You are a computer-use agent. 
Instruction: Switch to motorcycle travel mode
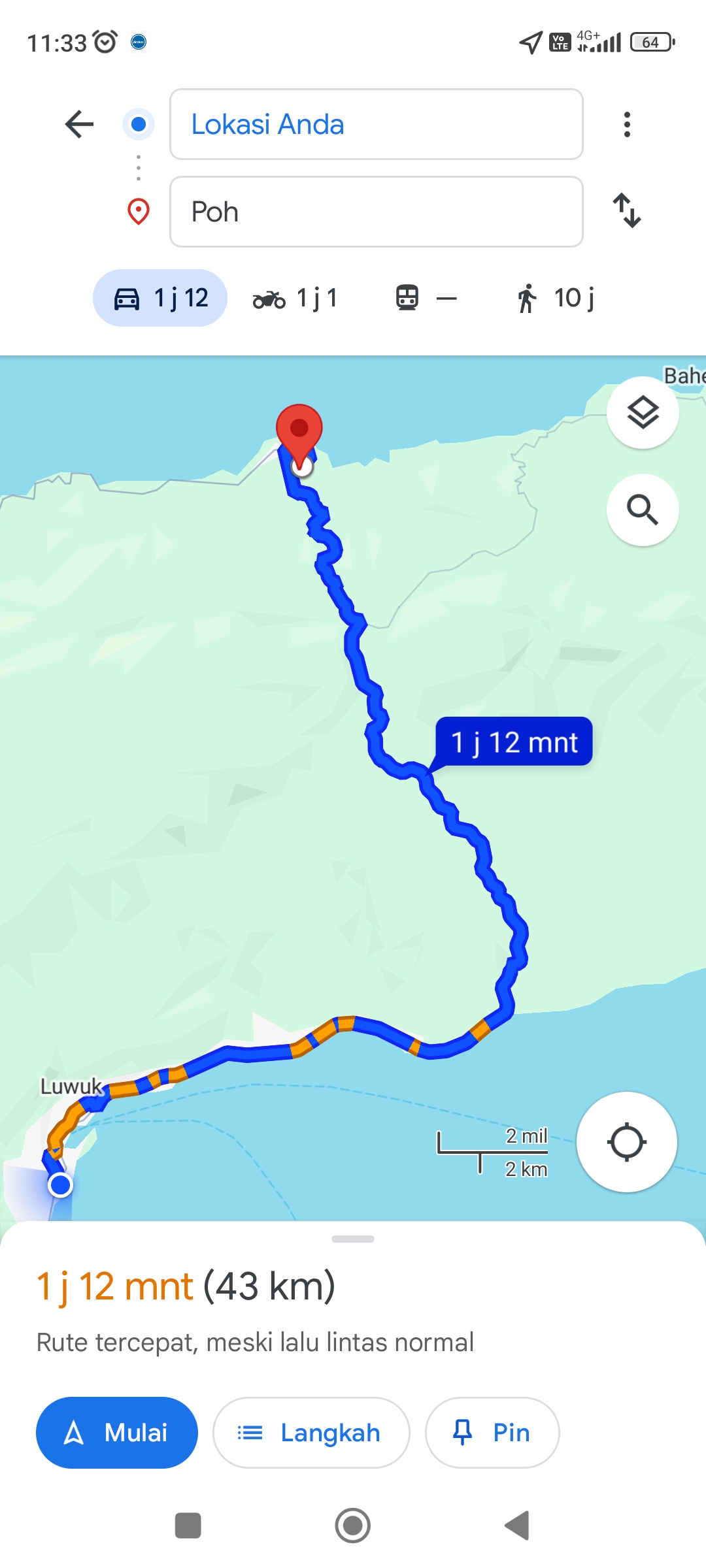[295, 298]
